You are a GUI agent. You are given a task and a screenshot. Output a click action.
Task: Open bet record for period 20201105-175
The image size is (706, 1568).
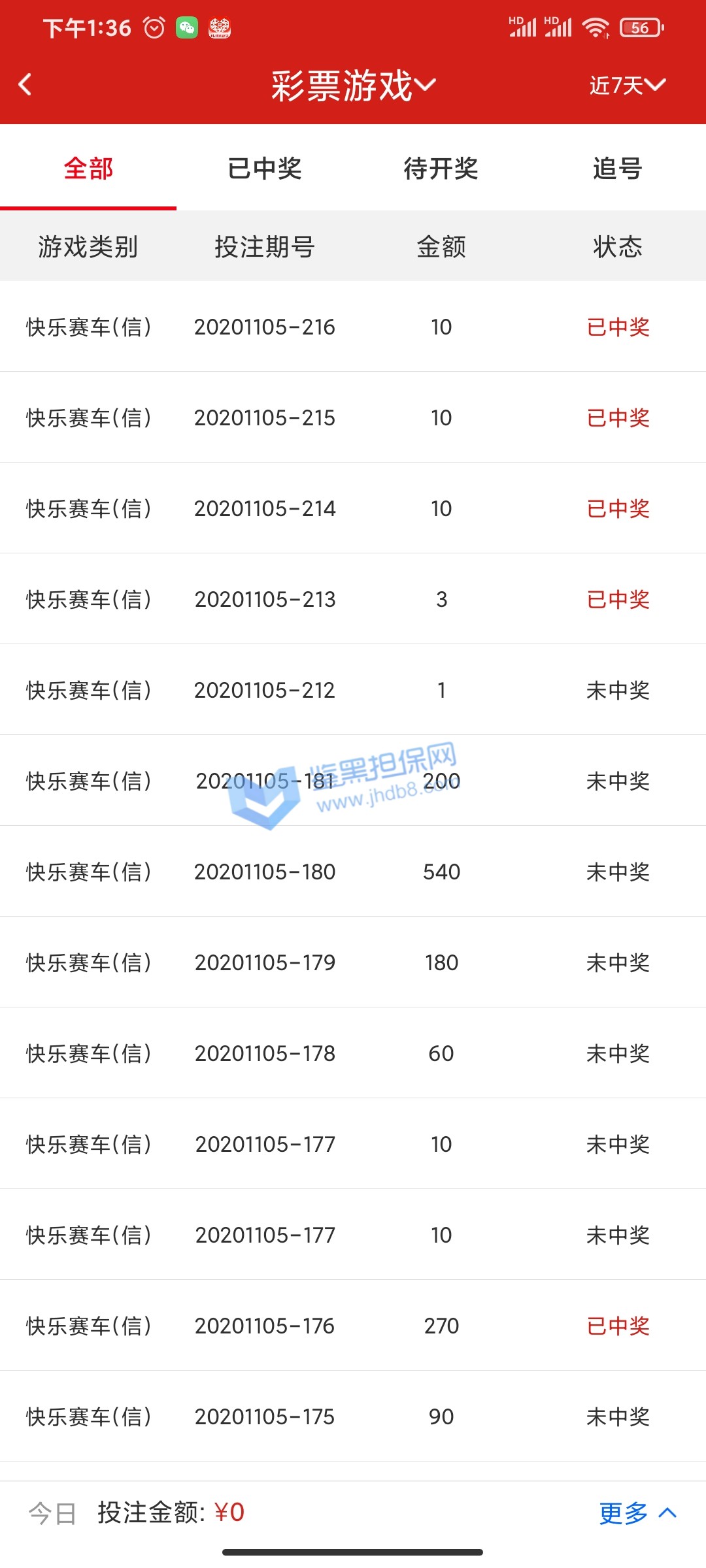coord(353,1416)
